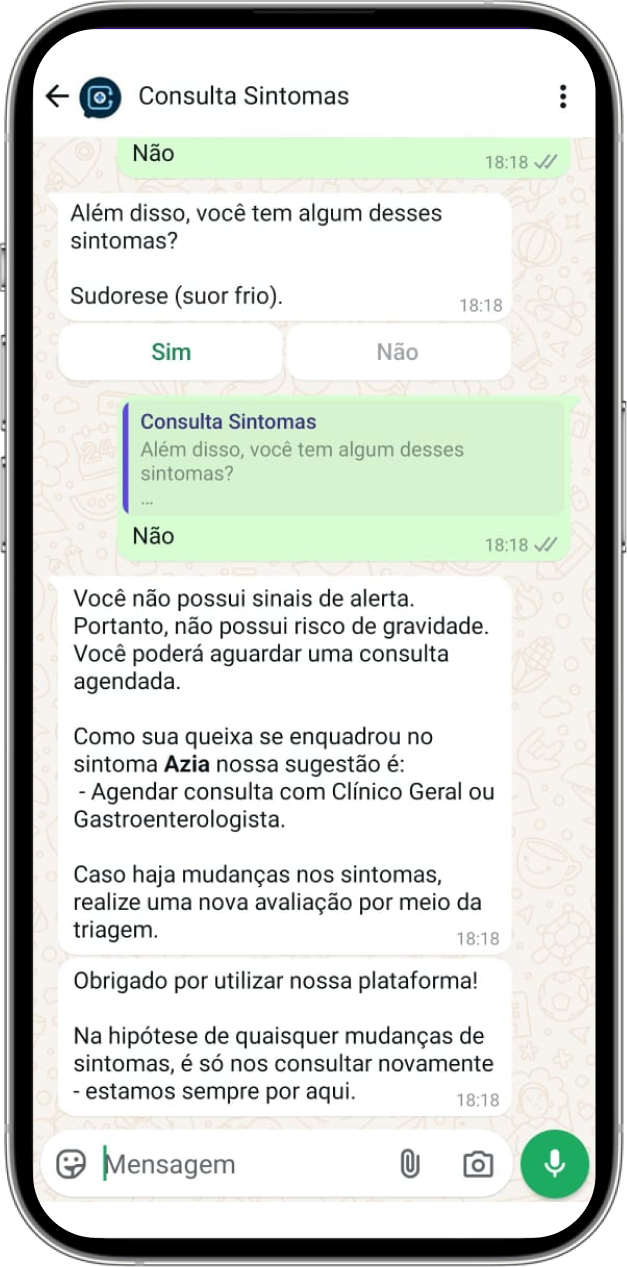Open the emoji and sticker picker
627x1267 pixels.
pyautogui.click(x=71, y=1164)
